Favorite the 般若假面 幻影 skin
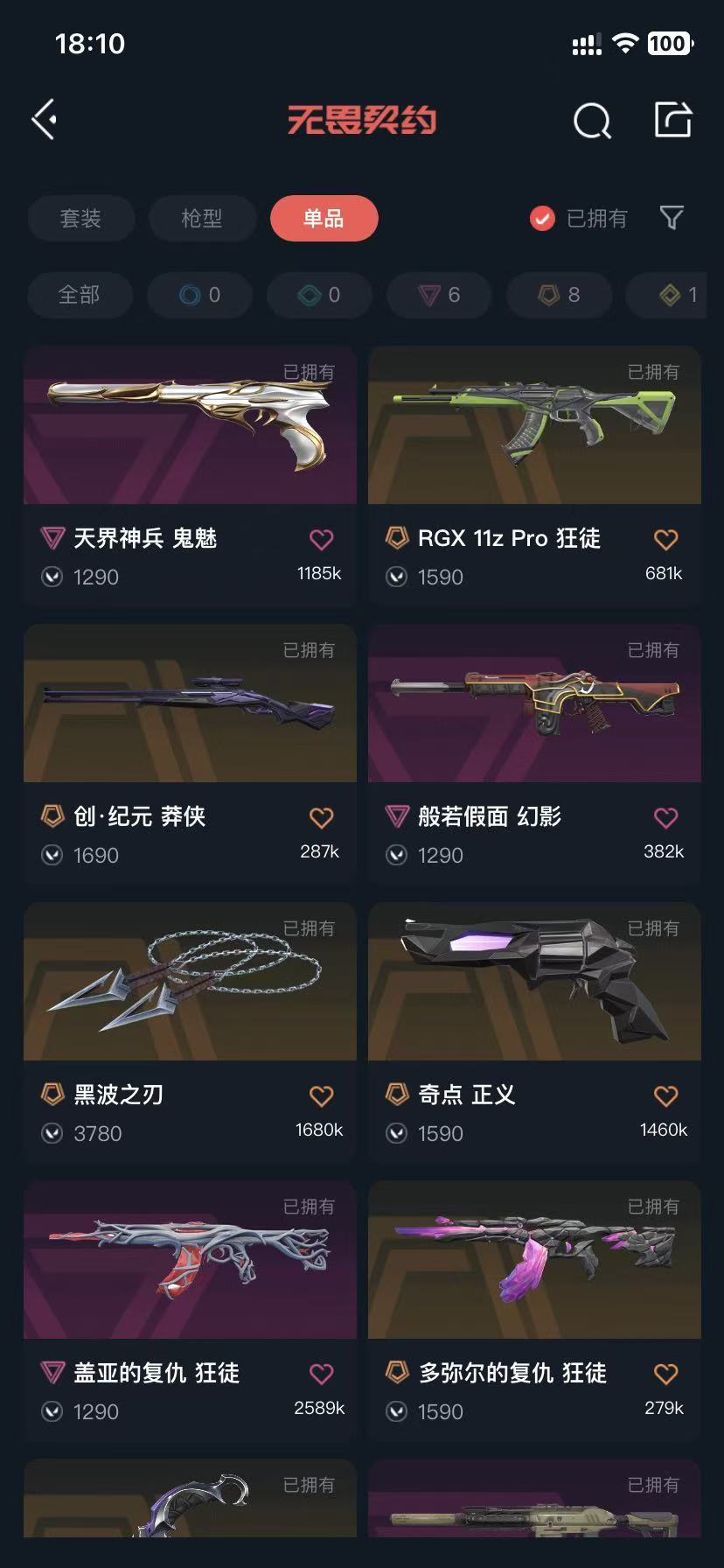Screen dimensions: 724x1568 pyautogui.click(x=666, y=817)
